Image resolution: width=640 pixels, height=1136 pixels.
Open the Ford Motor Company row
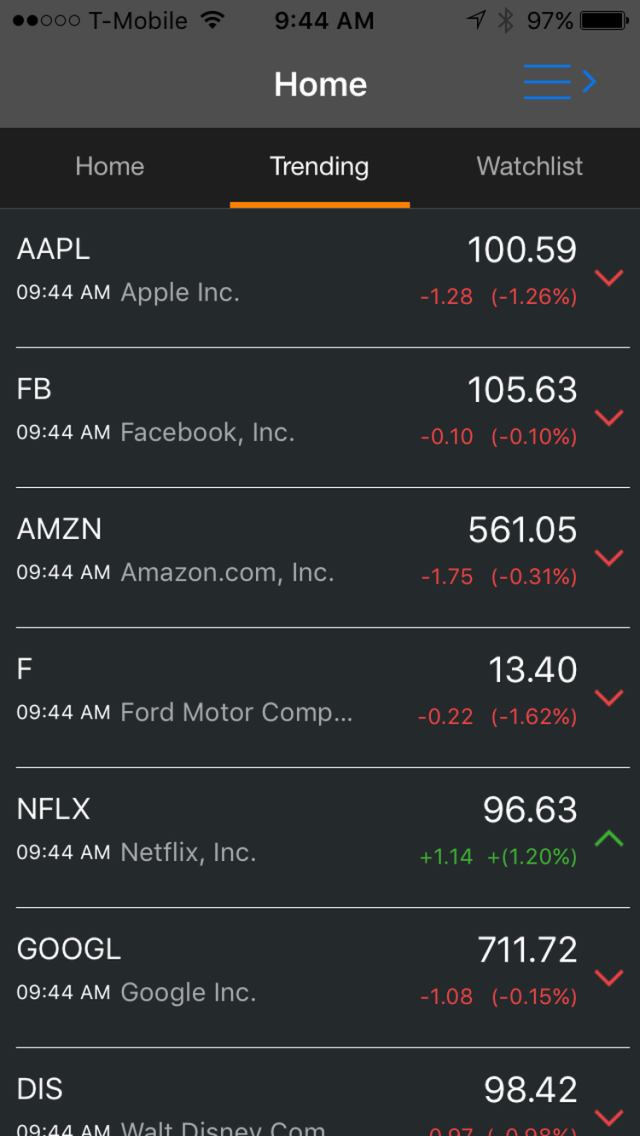coord(320,697)
